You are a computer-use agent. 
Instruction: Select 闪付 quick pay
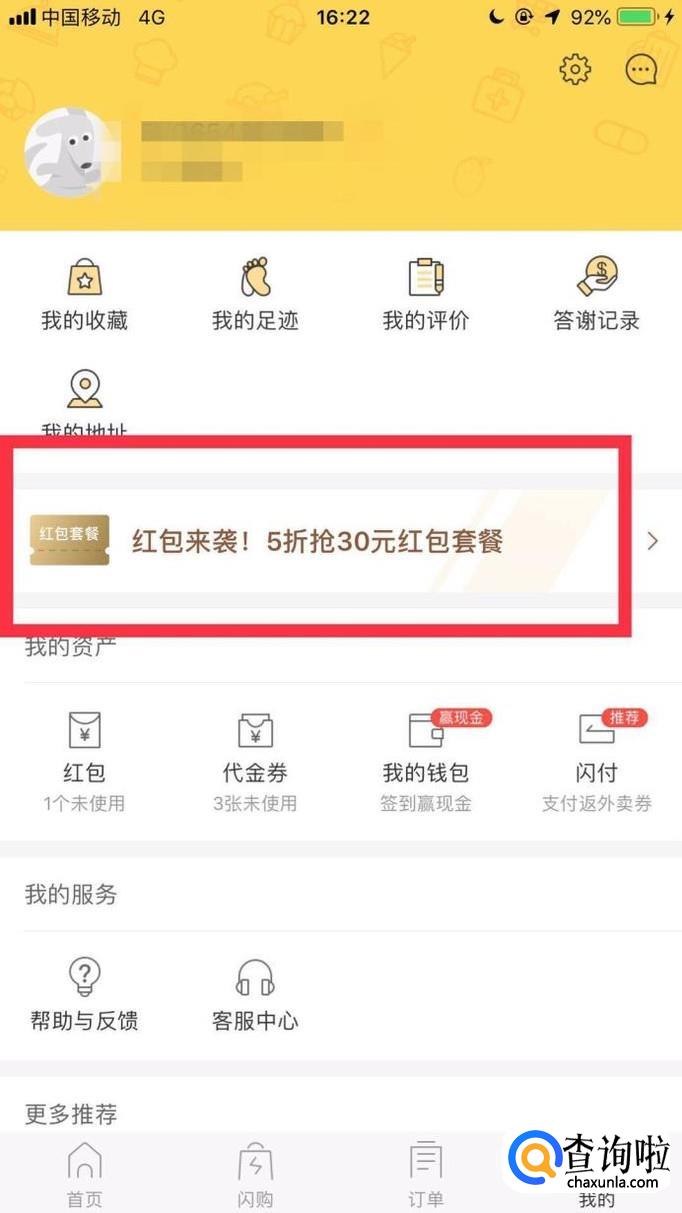[596, 758]
